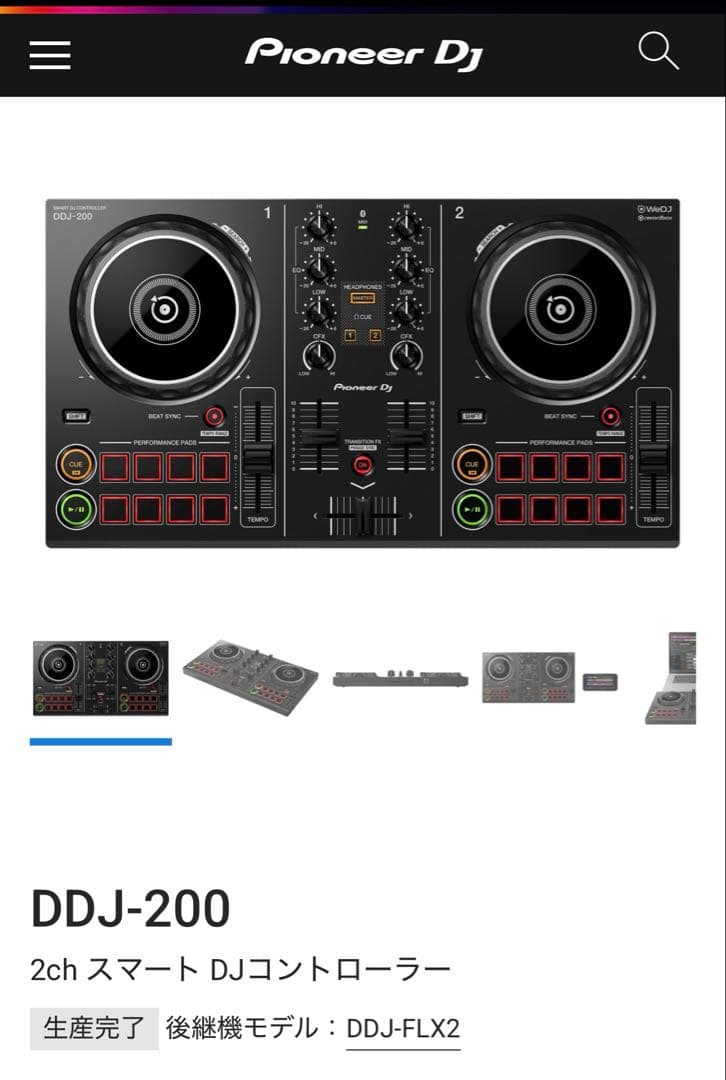
Task: Click the Pioneer DJ logo in the header
Action: pos(363,55)
